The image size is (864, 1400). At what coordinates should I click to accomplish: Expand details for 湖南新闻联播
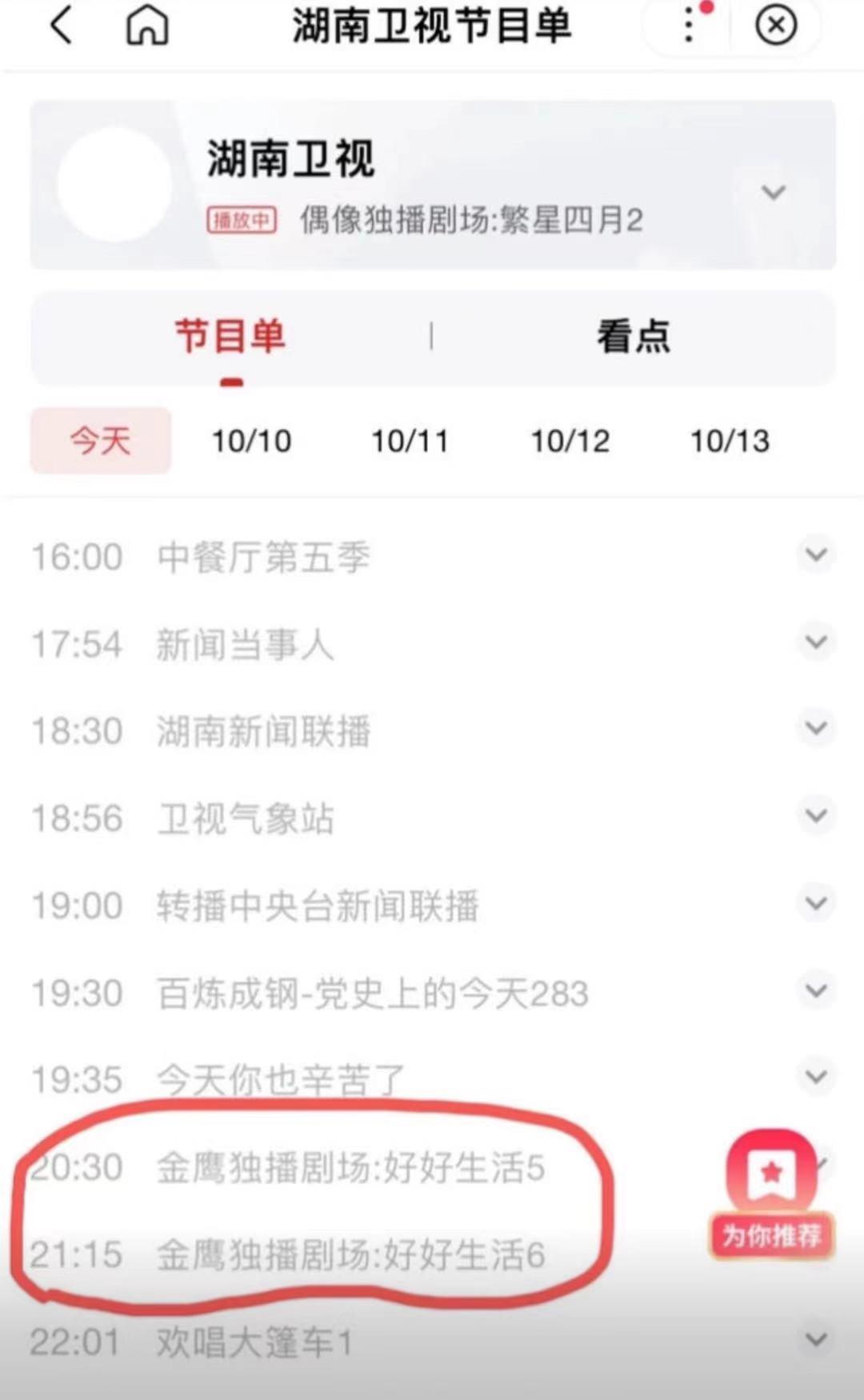[x=816, y=729]
